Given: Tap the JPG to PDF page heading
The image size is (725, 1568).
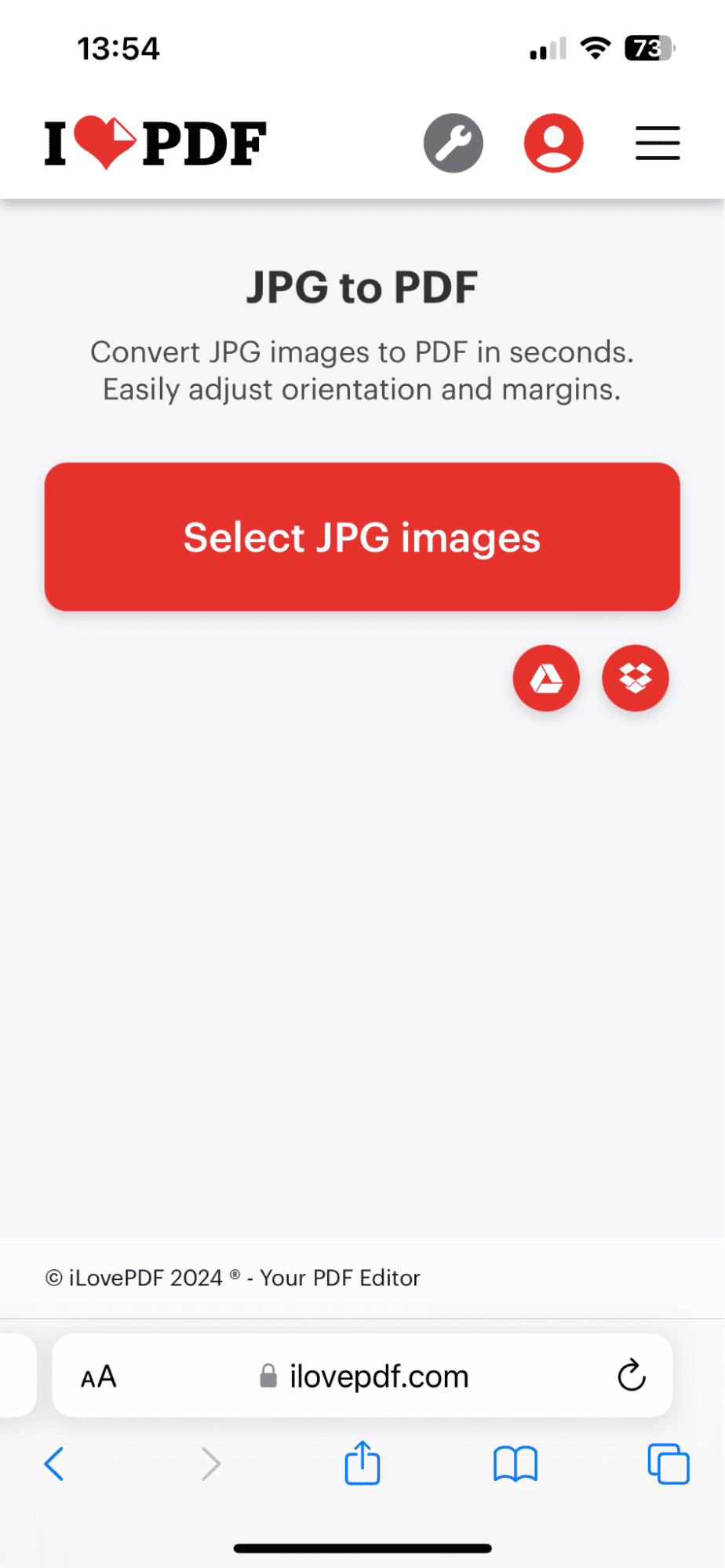Looking at the screenshot, I should 362,287.
